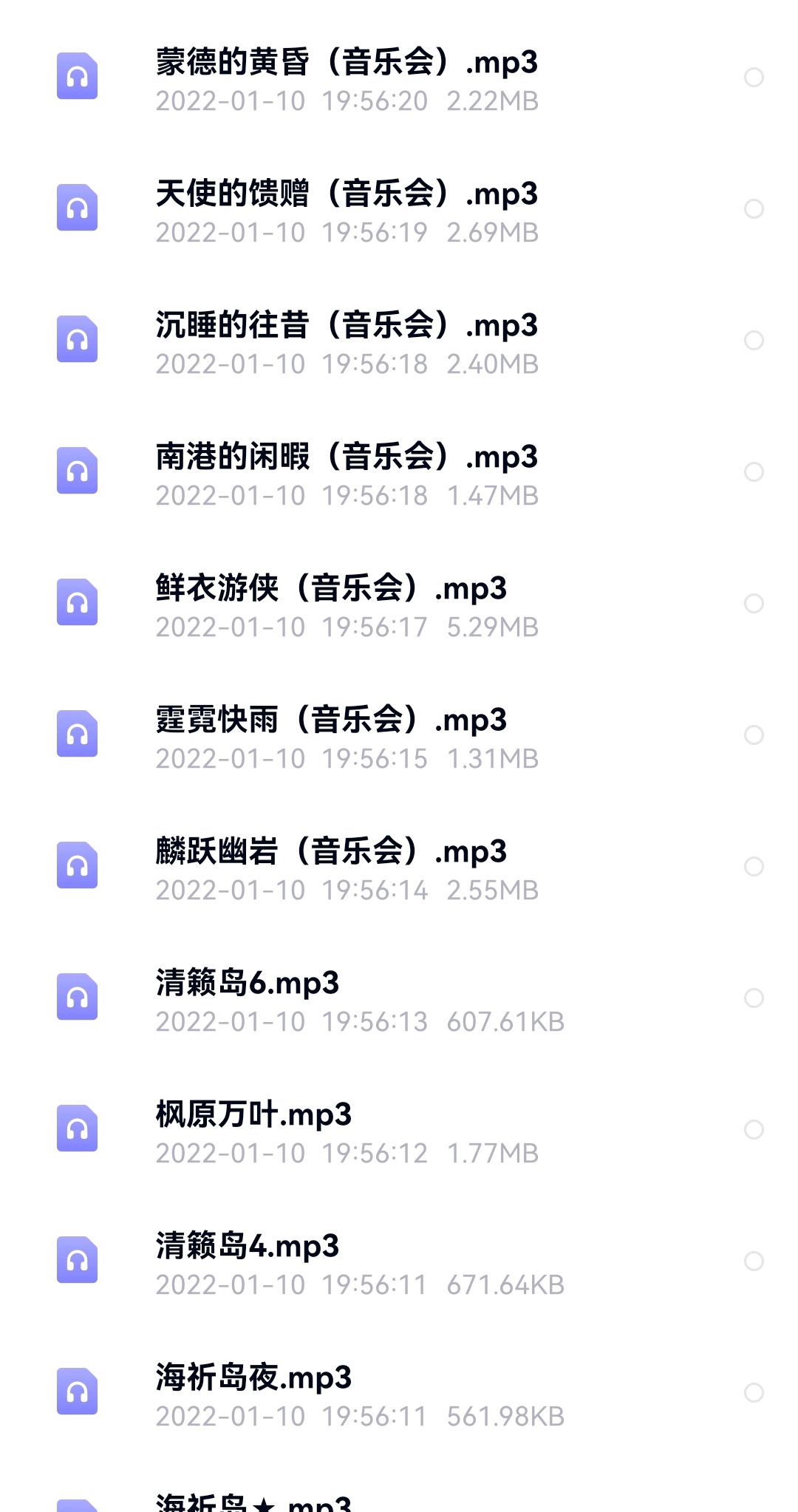Open 海祈岛夜.mp3 audio file

(x=399, y=1393)
